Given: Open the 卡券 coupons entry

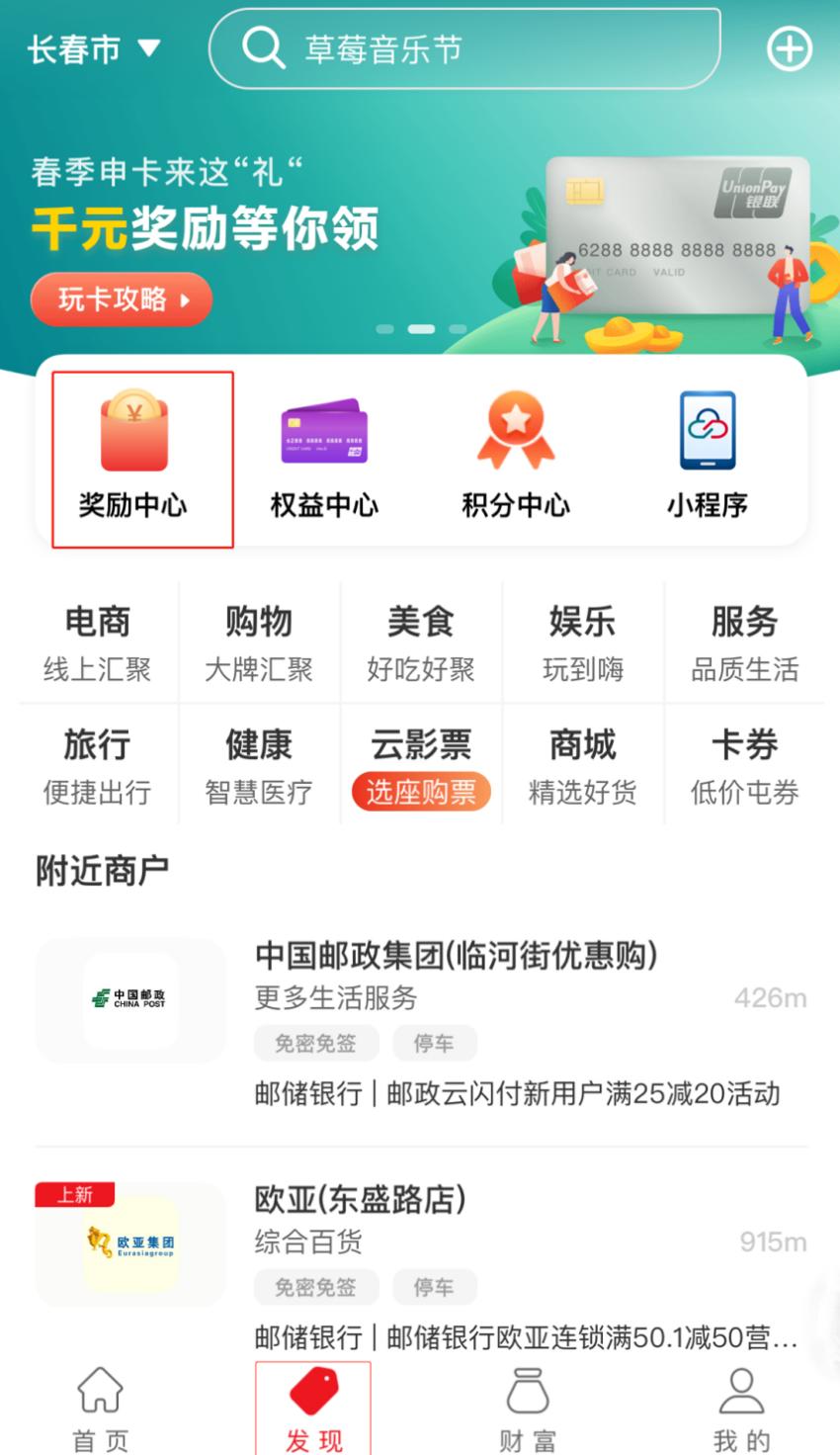Looking at the screenshot, I should (744, 761).
